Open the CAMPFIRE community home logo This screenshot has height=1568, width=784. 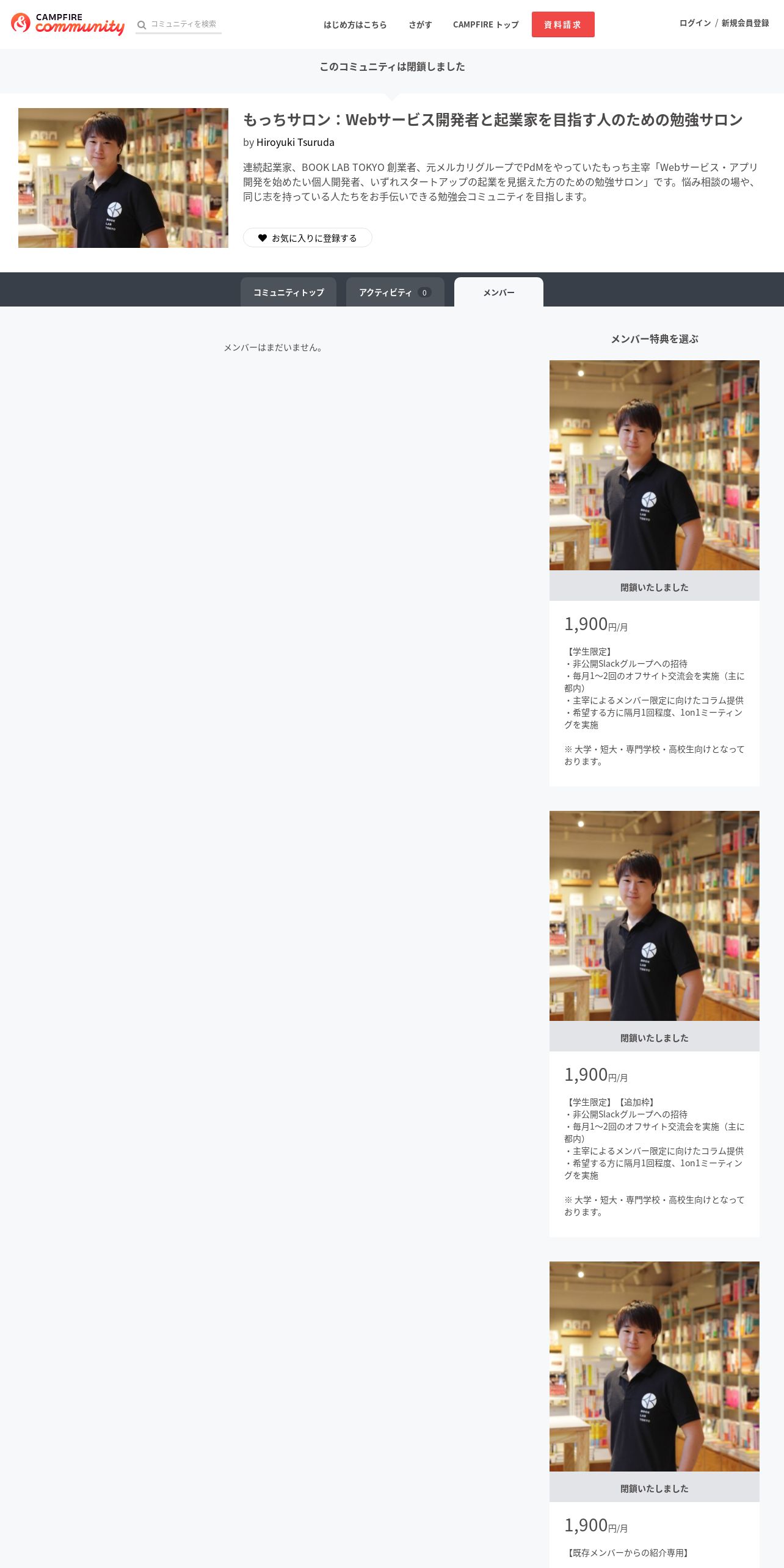(67, 24)
